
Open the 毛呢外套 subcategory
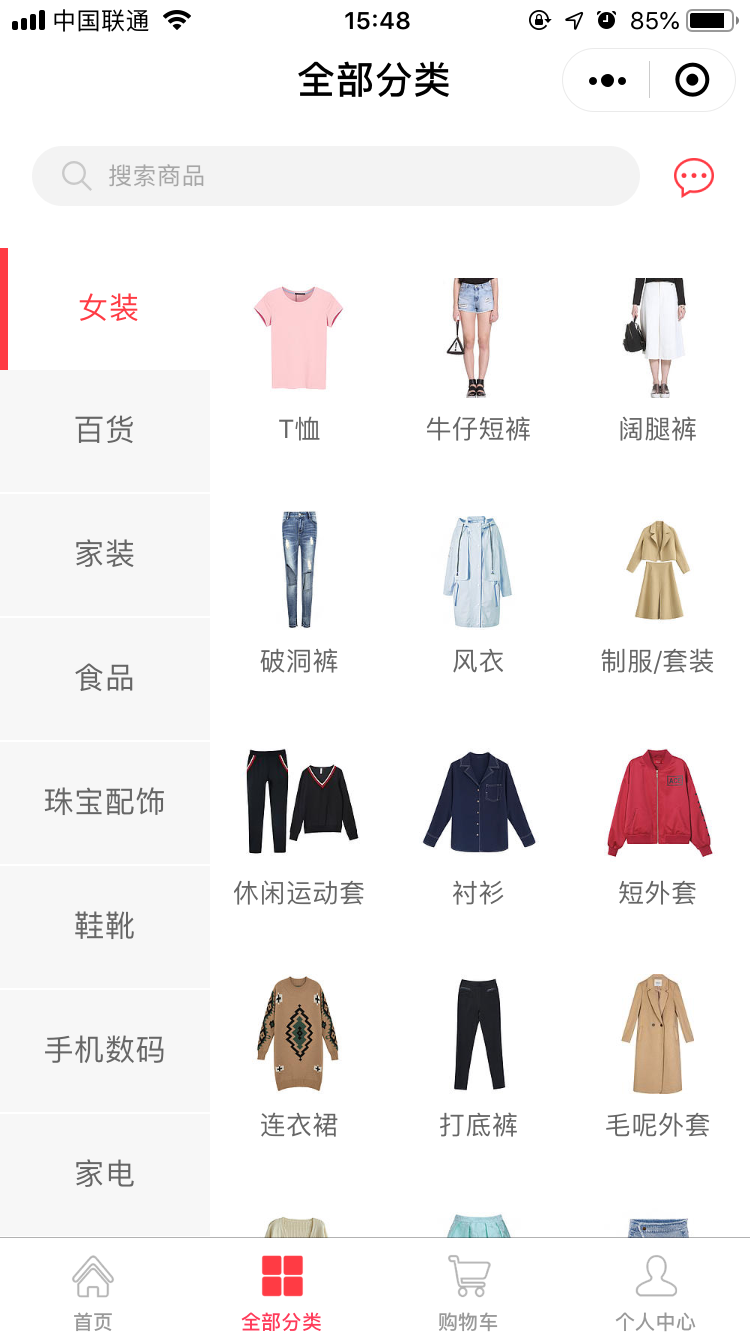tap(658, 1056)
